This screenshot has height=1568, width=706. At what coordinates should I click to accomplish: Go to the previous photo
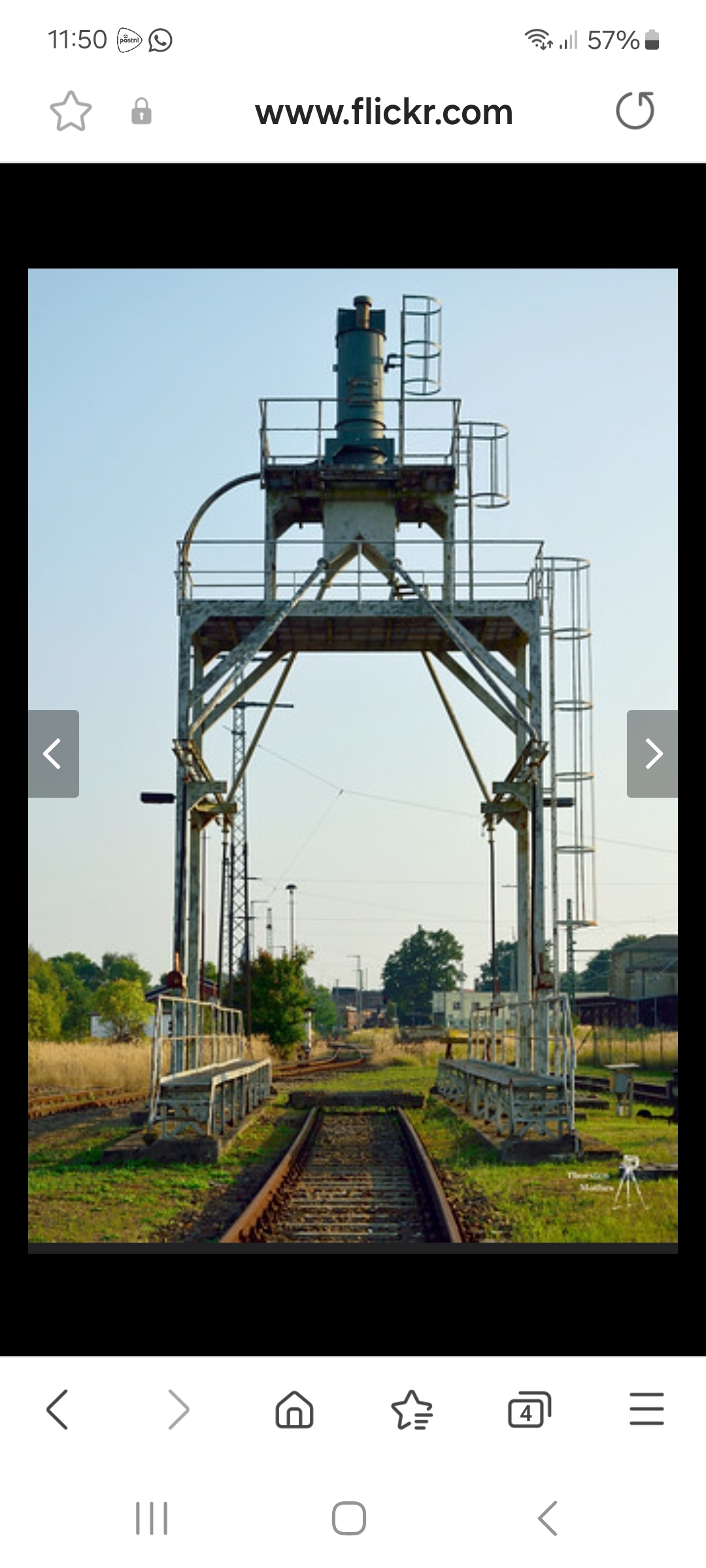point(53,753)
